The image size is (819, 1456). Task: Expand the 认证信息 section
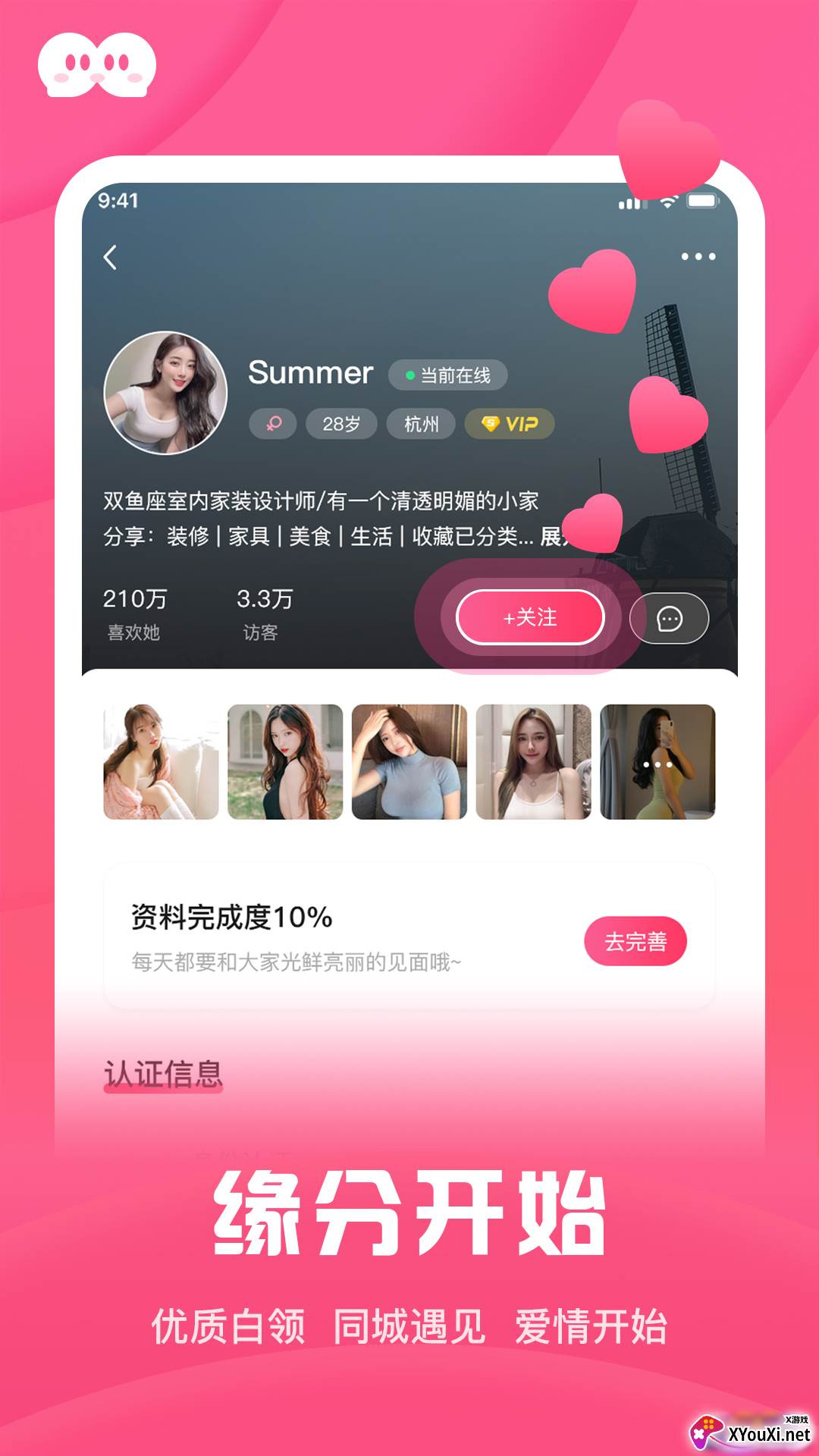coord(162,1072)
